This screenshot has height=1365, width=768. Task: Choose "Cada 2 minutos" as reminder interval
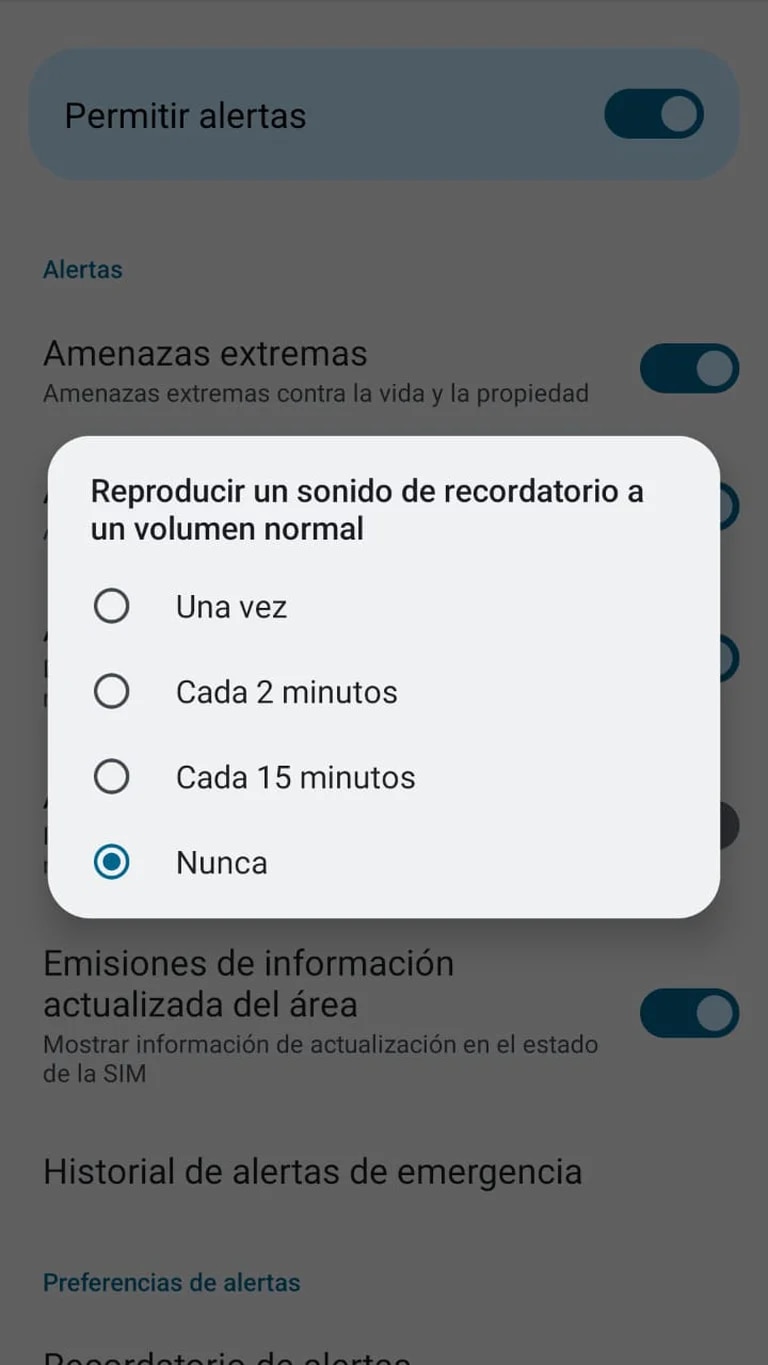pyautogui.click(x=111, y=691)
